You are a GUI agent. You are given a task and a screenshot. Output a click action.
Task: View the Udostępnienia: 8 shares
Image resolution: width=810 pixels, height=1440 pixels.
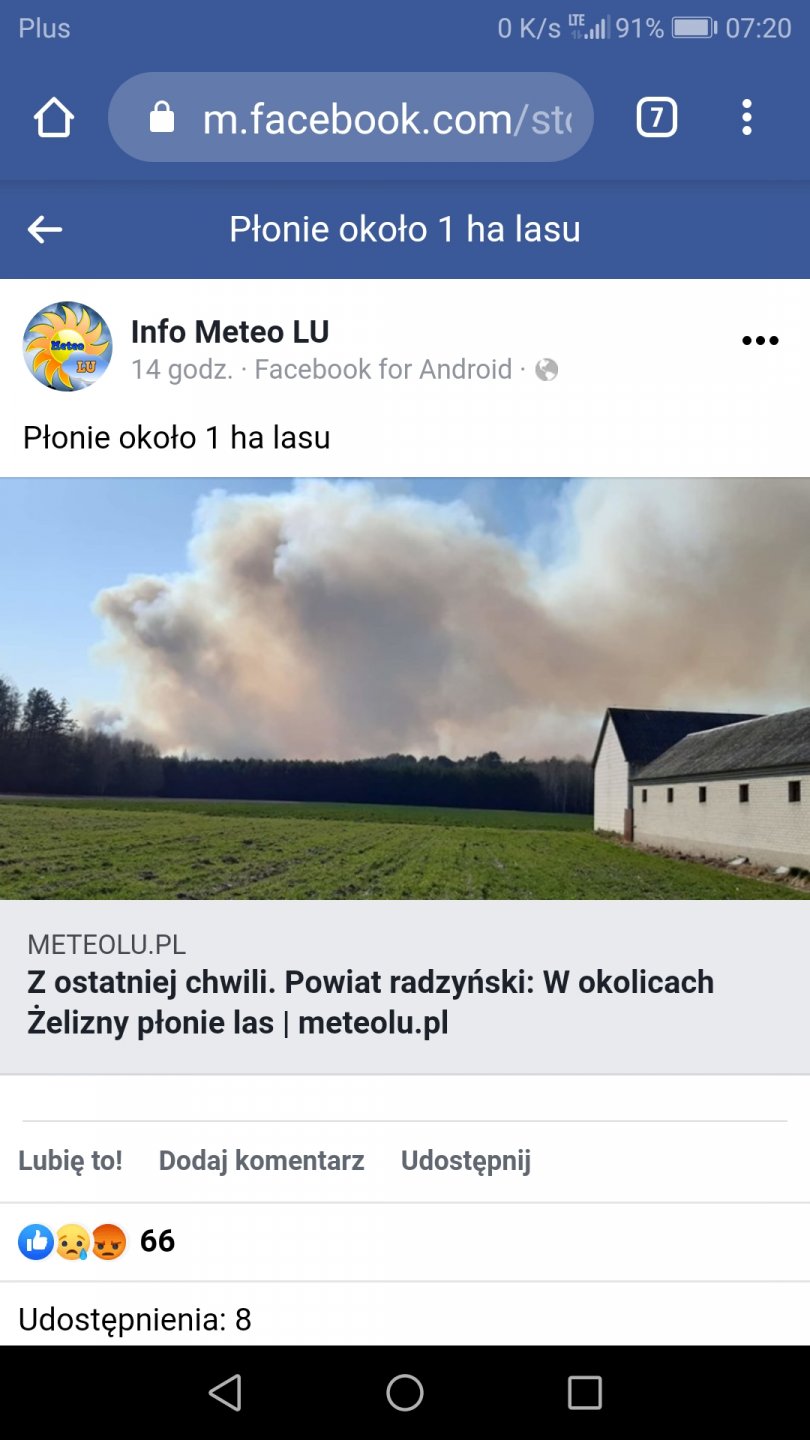[135, 1320]
